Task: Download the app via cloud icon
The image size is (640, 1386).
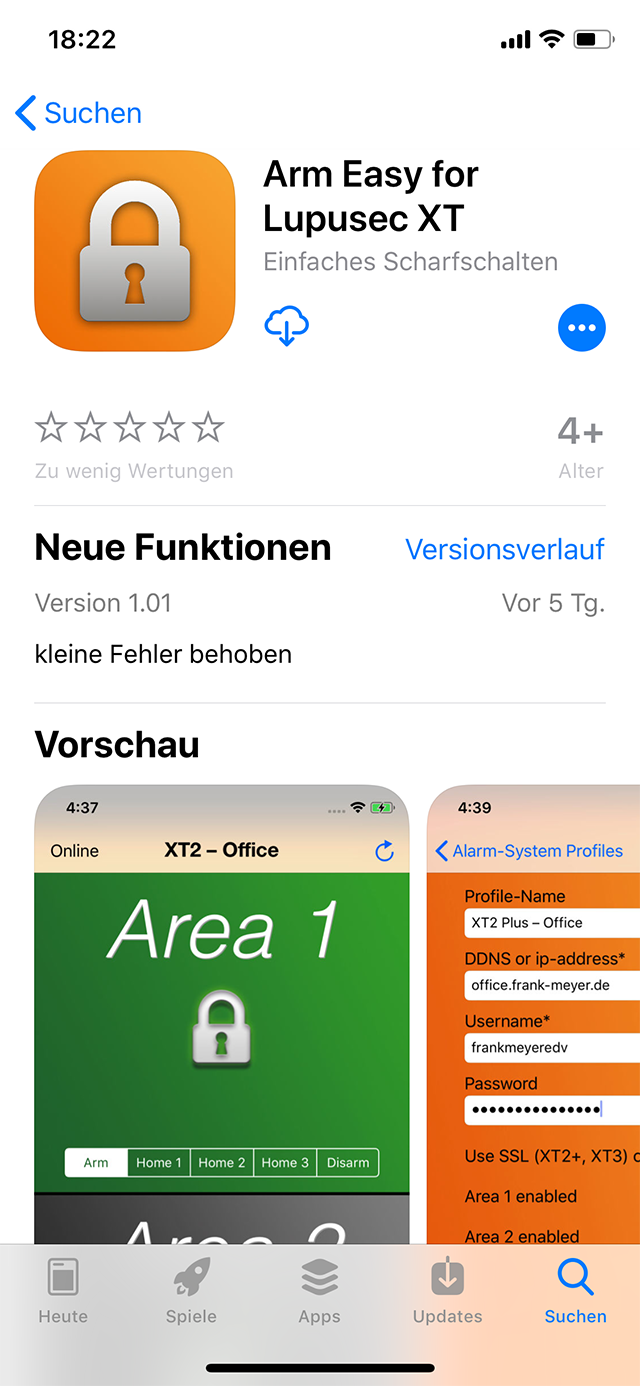Action: coord(287,327)
